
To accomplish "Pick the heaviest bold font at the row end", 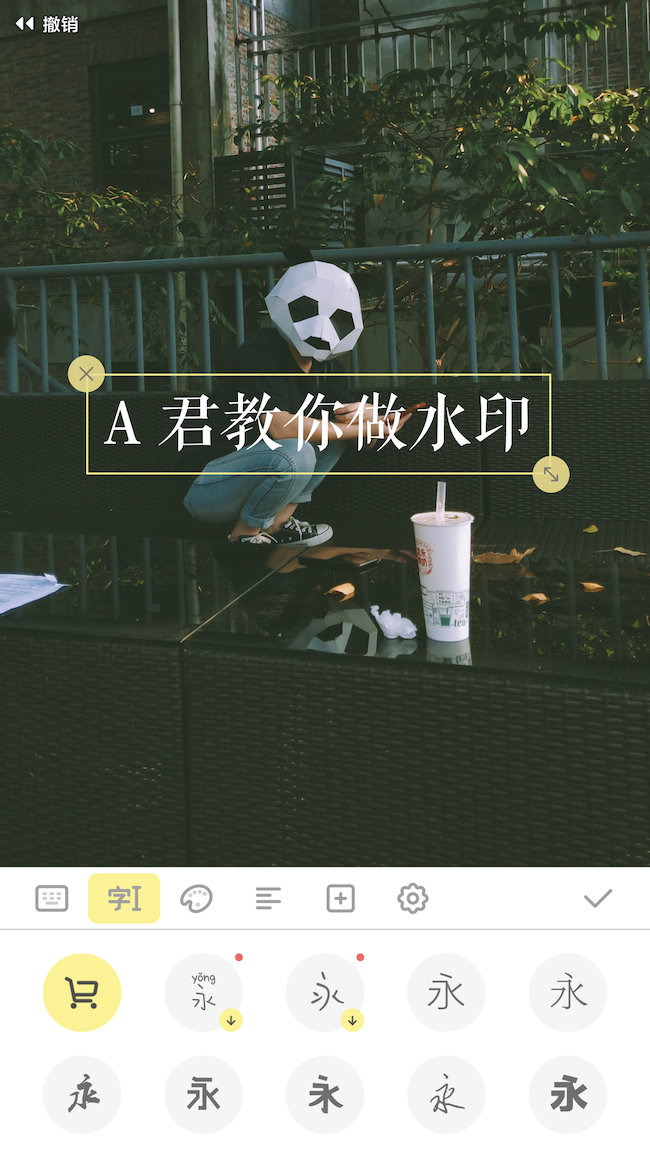I will point(567,1095).
